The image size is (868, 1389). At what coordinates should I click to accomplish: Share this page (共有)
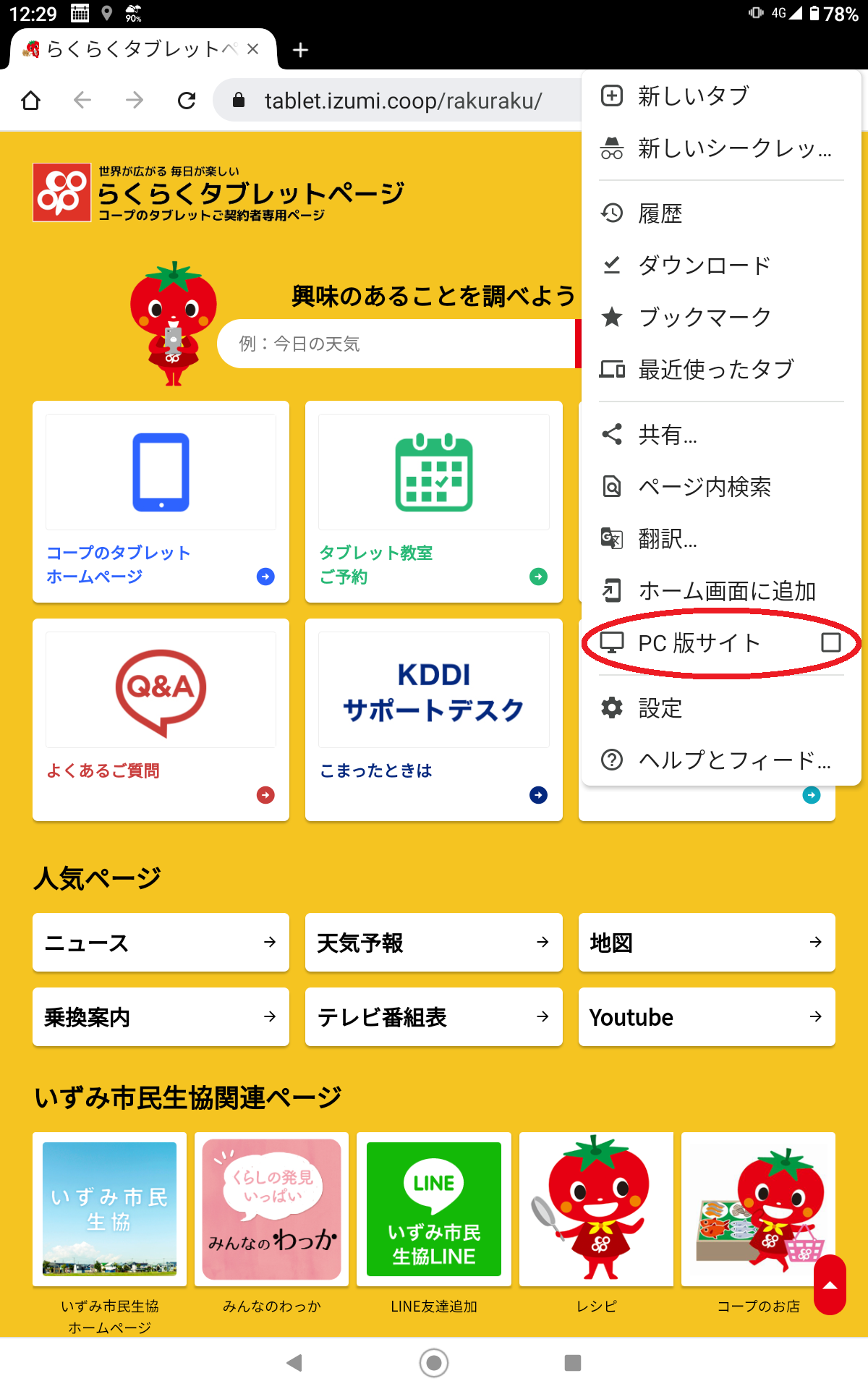(665, 435)
